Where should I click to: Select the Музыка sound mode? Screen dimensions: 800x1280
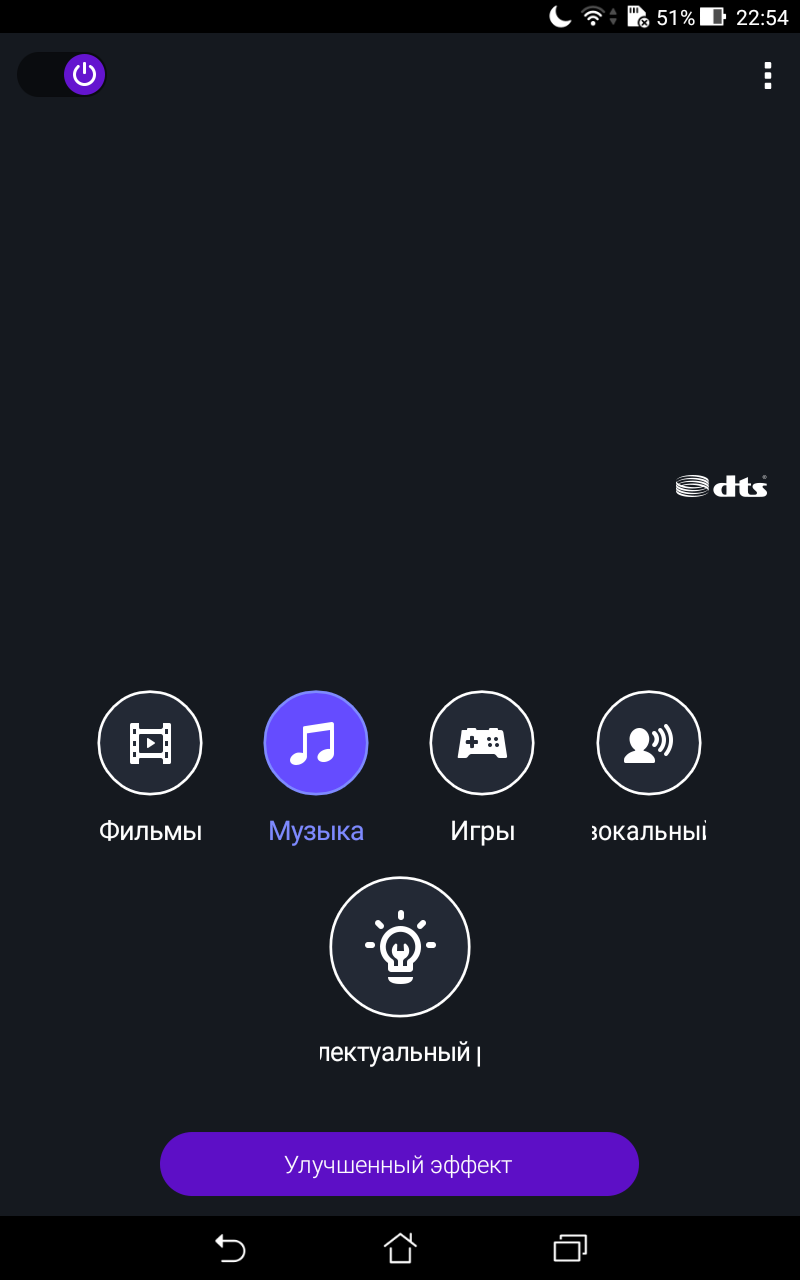[x=316, y=743]
